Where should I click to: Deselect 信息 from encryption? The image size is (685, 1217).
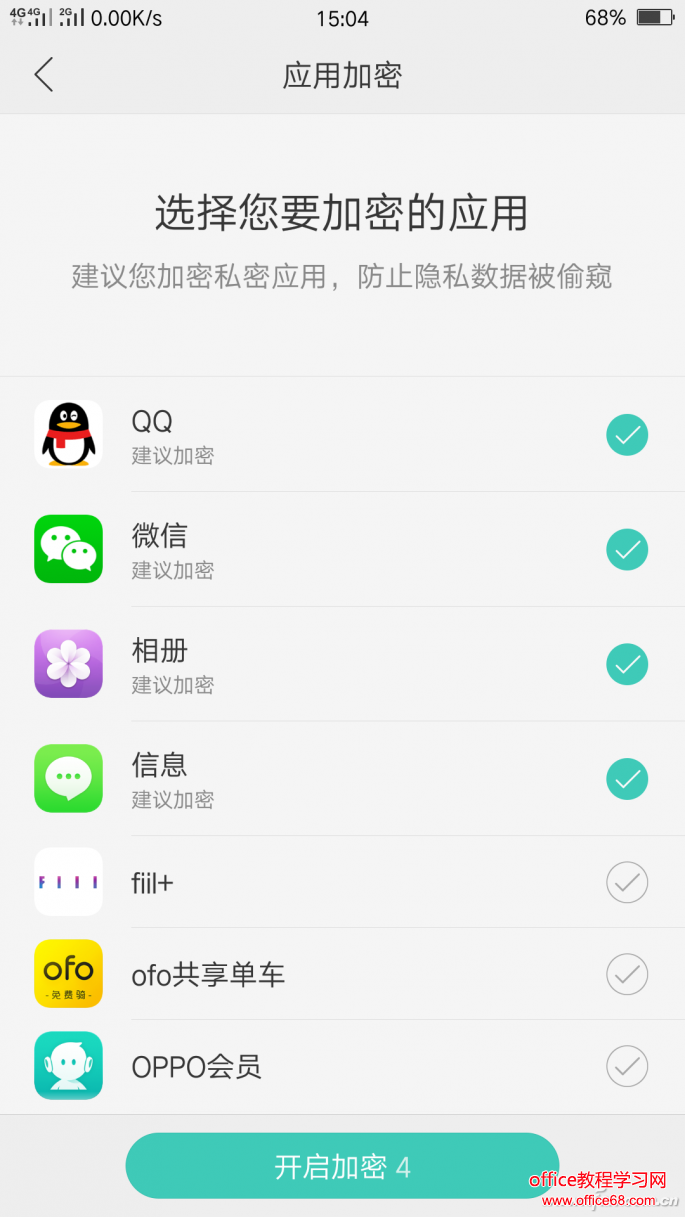627,779
